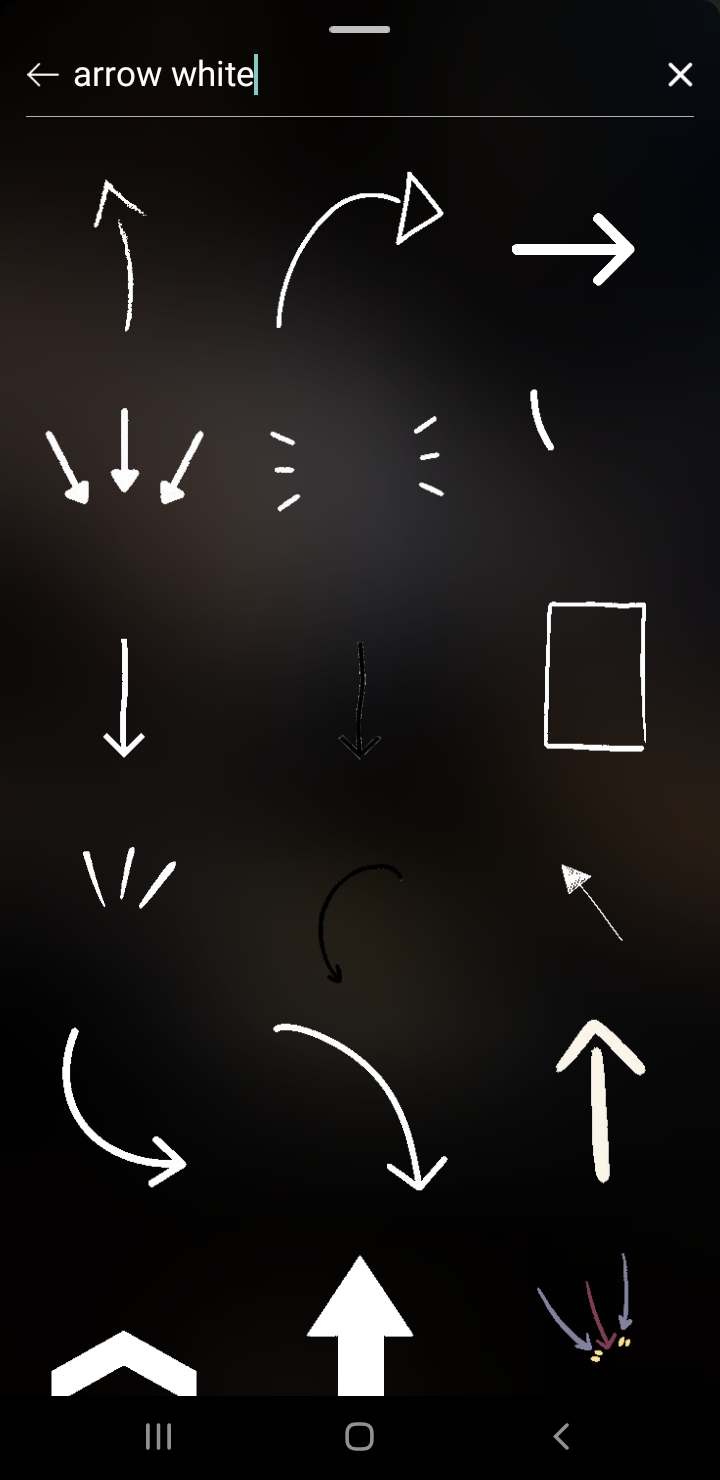720x1480 pixels.
Task: Choose the black sketchy down arrow sticker
Action: [x=359, y=700]
